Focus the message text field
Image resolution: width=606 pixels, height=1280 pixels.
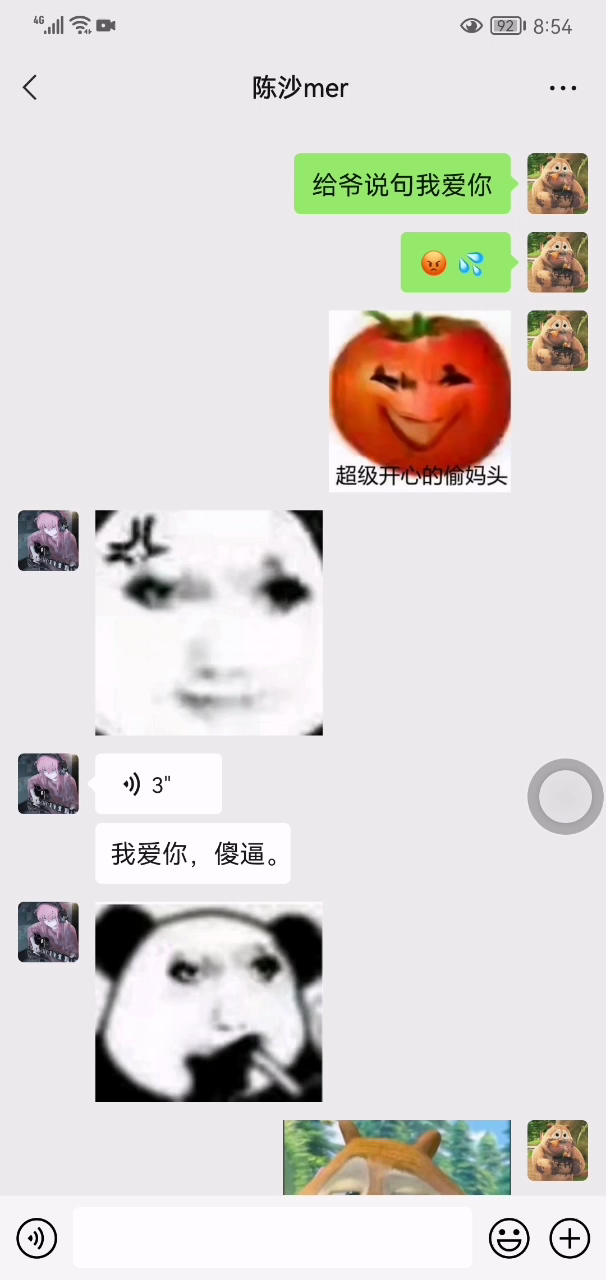pos(272,1238)
